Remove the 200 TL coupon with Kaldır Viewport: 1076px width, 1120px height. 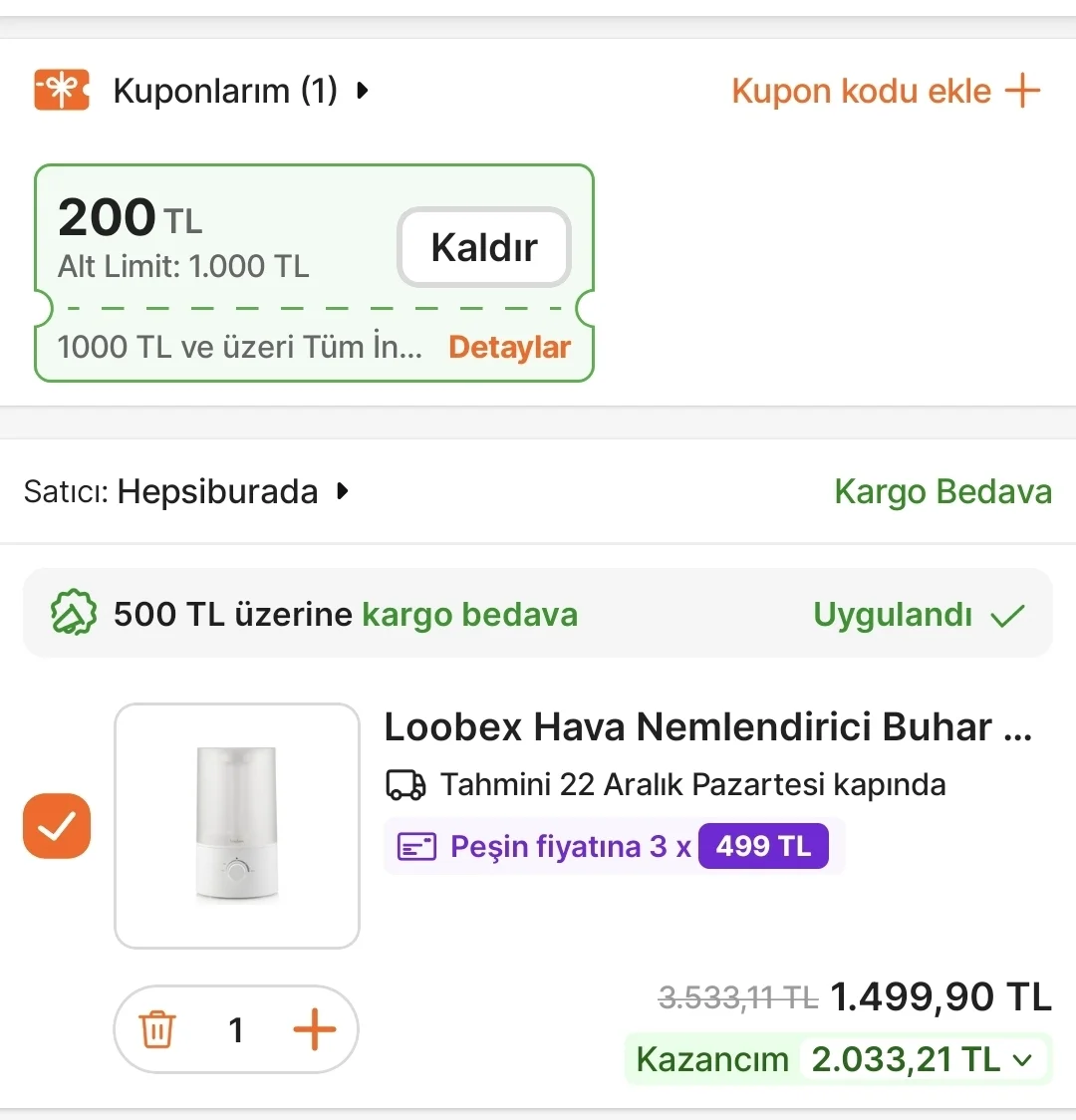coord(484,247)
